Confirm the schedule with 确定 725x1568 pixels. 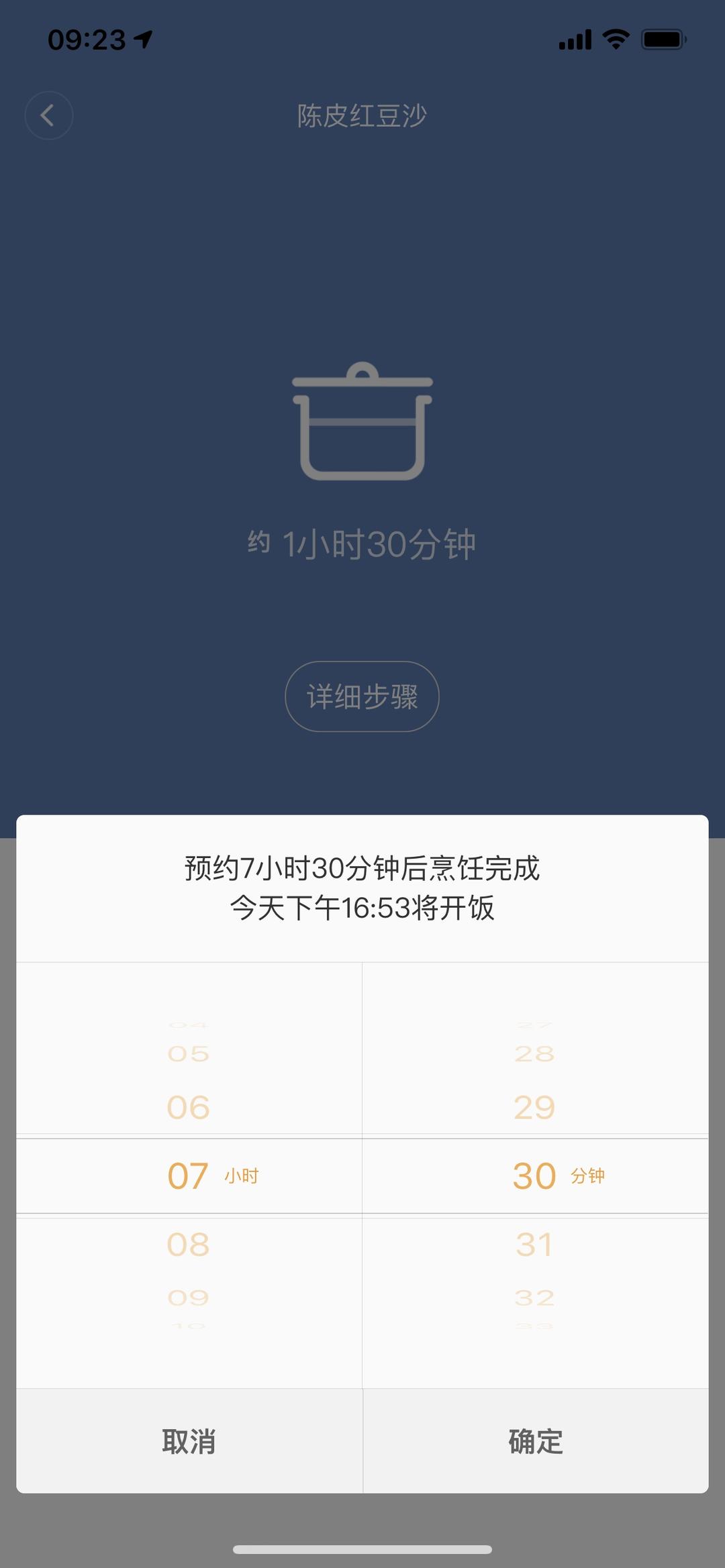(535, 1441)
